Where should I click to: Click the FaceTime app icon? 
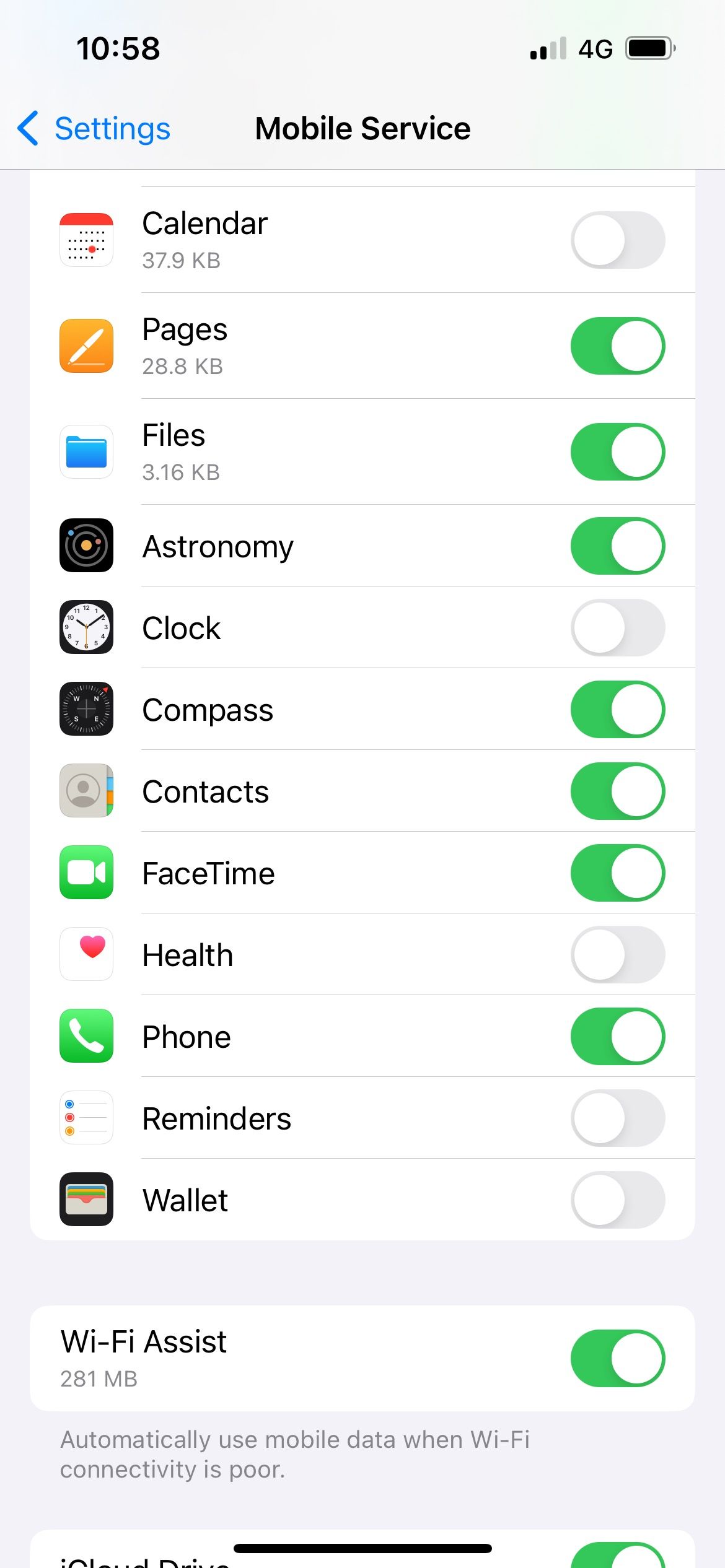coord(86,873)
